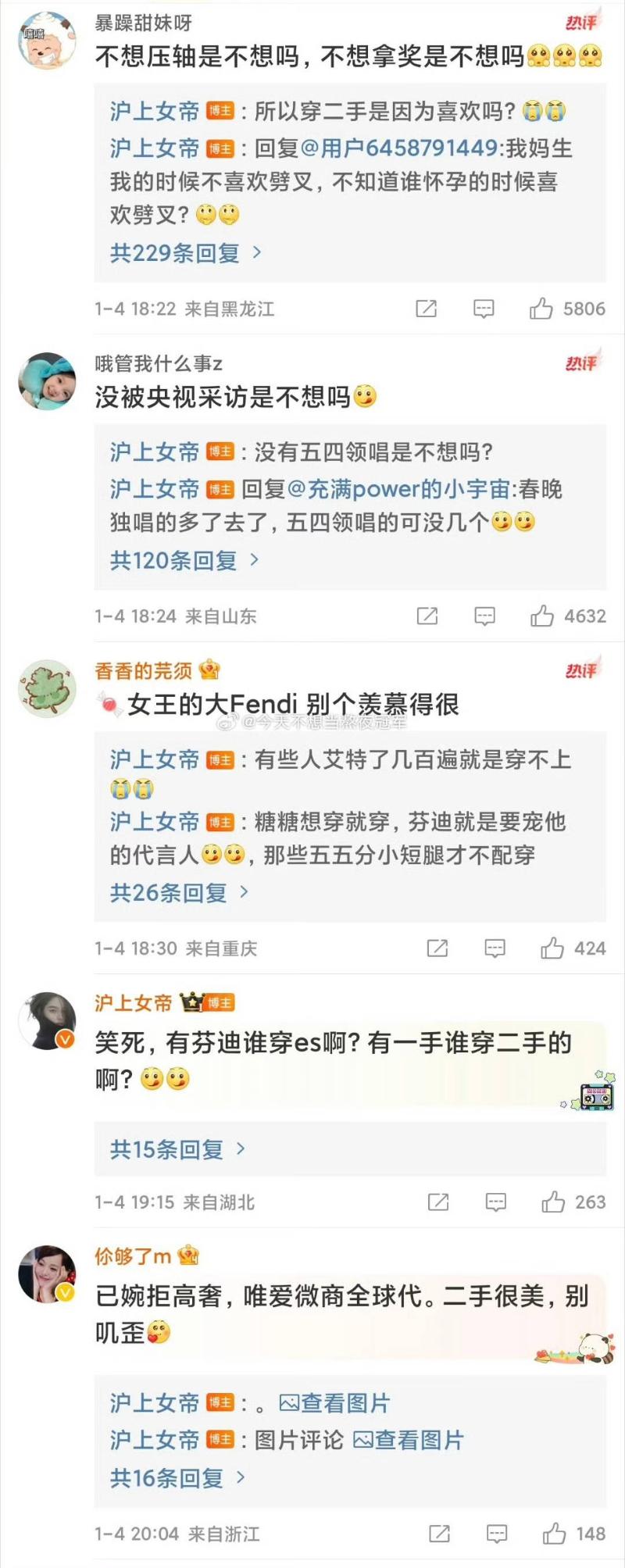View the image in the 图片评论 reply

(409, 1440)
